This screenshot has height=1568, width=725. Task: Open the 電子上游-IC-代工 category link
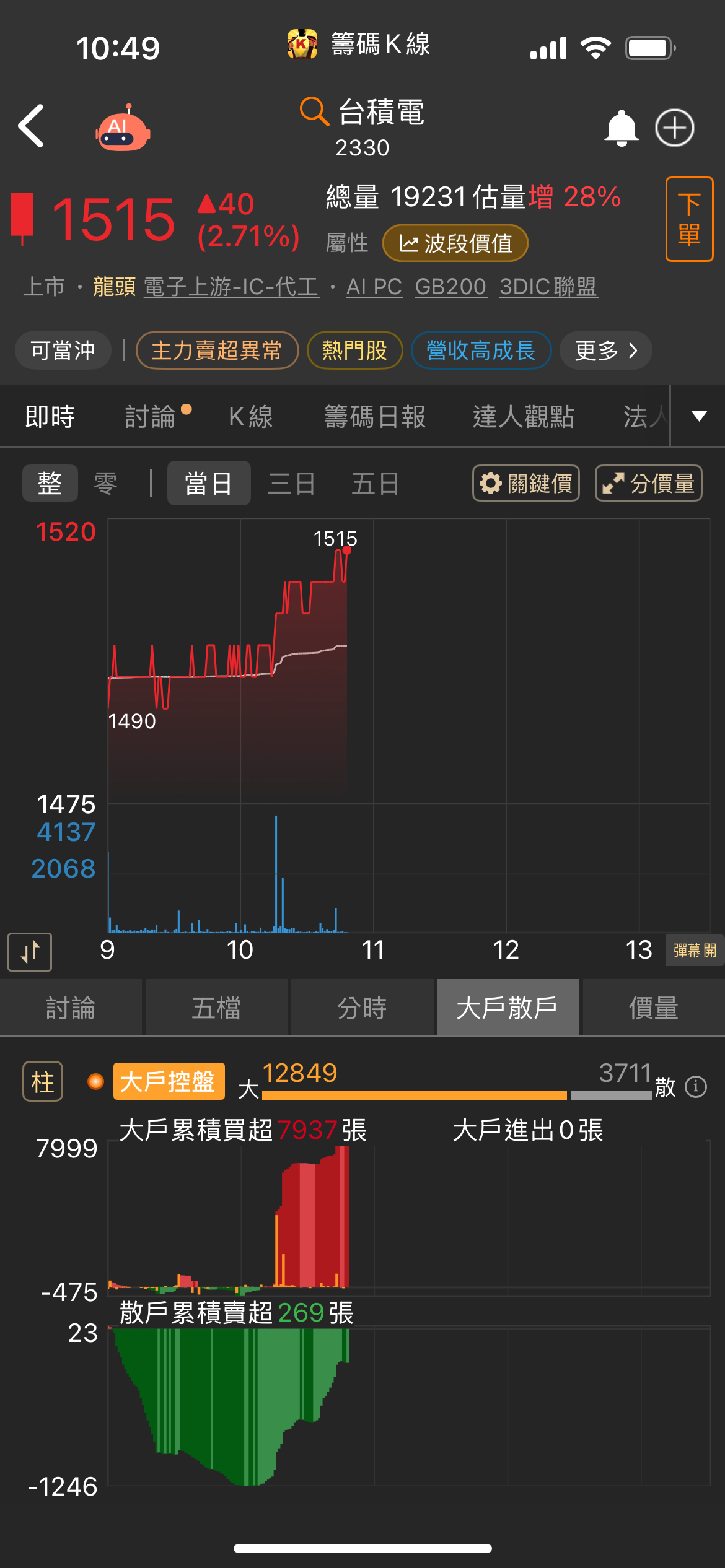point(231,287)
